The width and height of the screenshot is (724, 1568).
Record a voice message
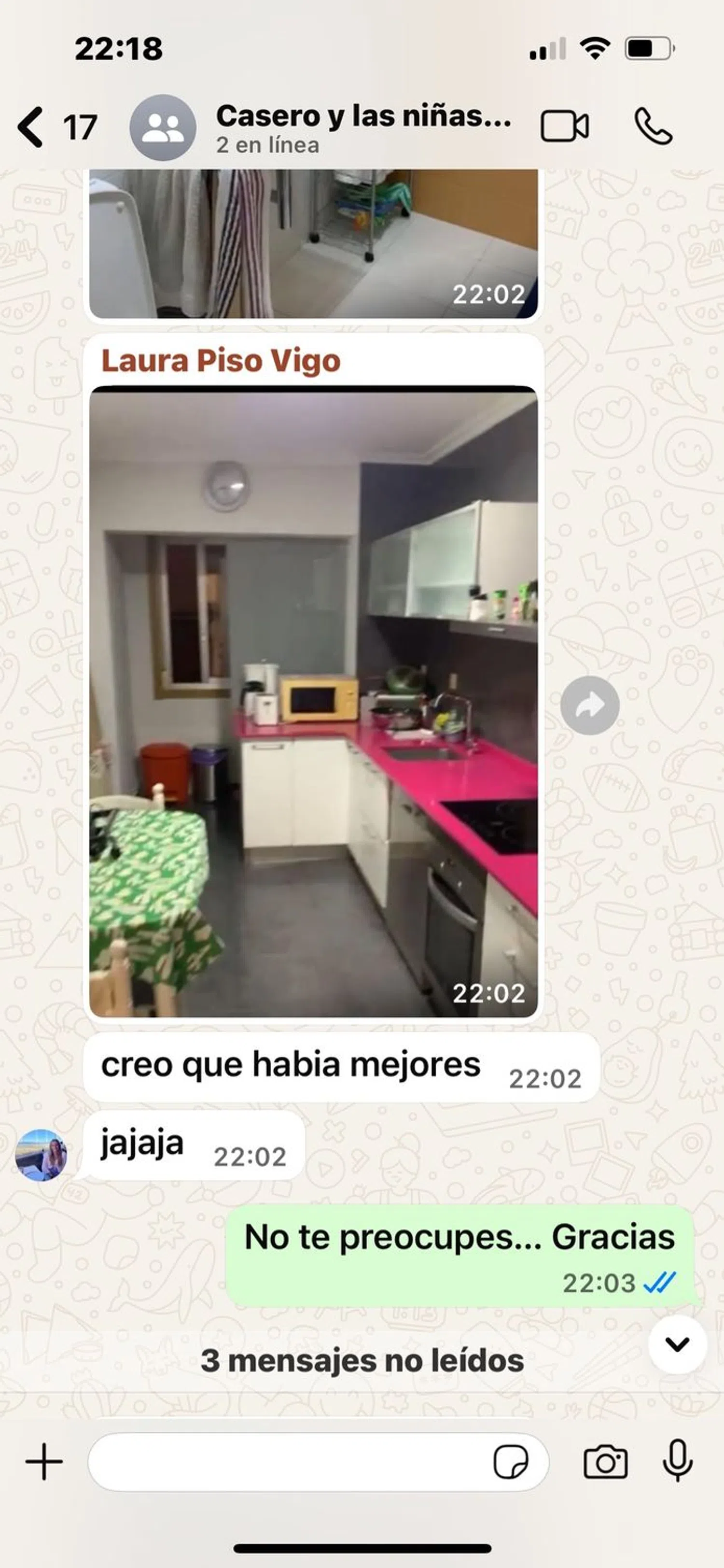coord(677,1461)
